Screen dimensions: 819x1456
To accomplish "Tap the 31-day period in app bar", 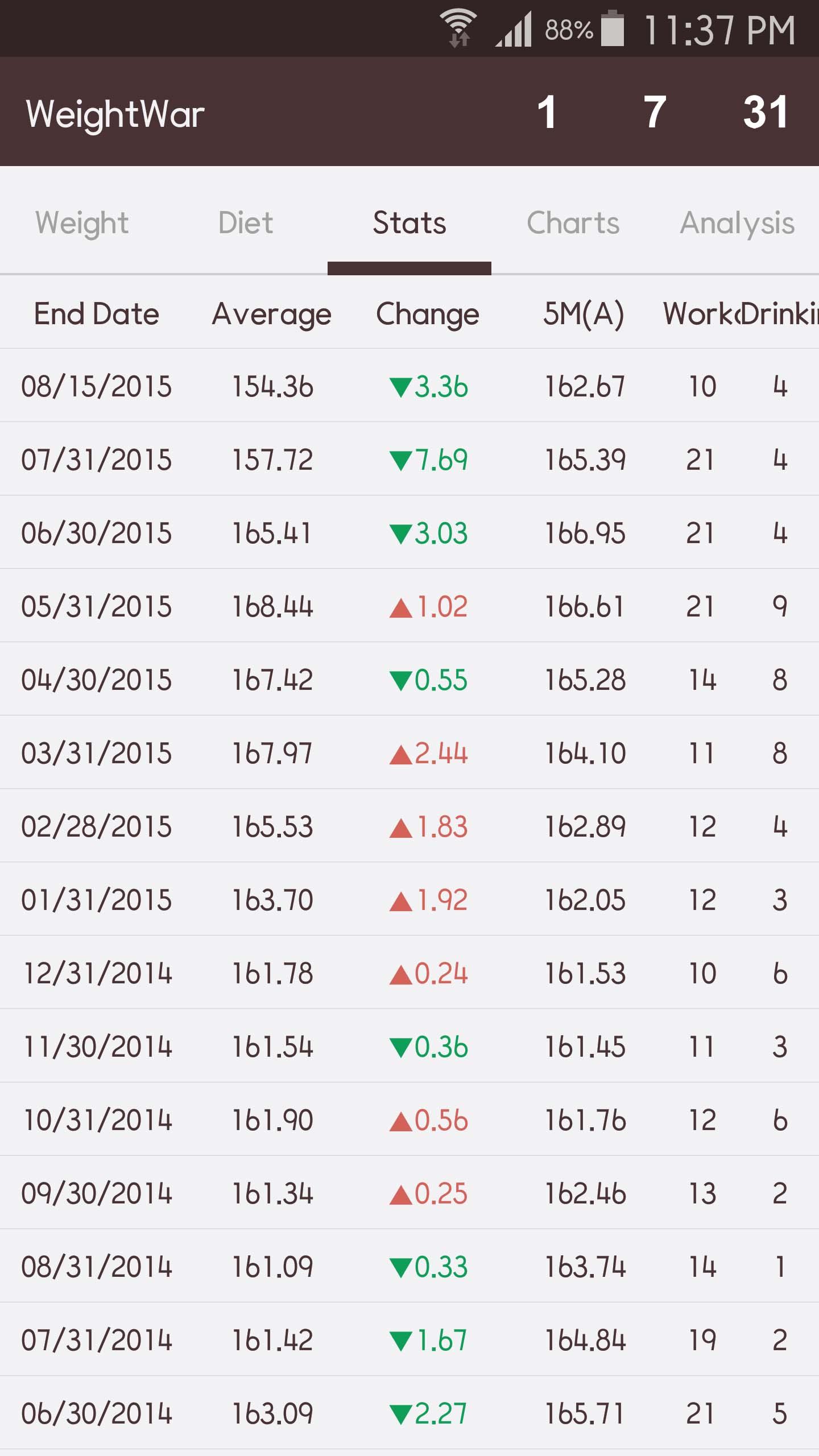I will coord(766,112).
